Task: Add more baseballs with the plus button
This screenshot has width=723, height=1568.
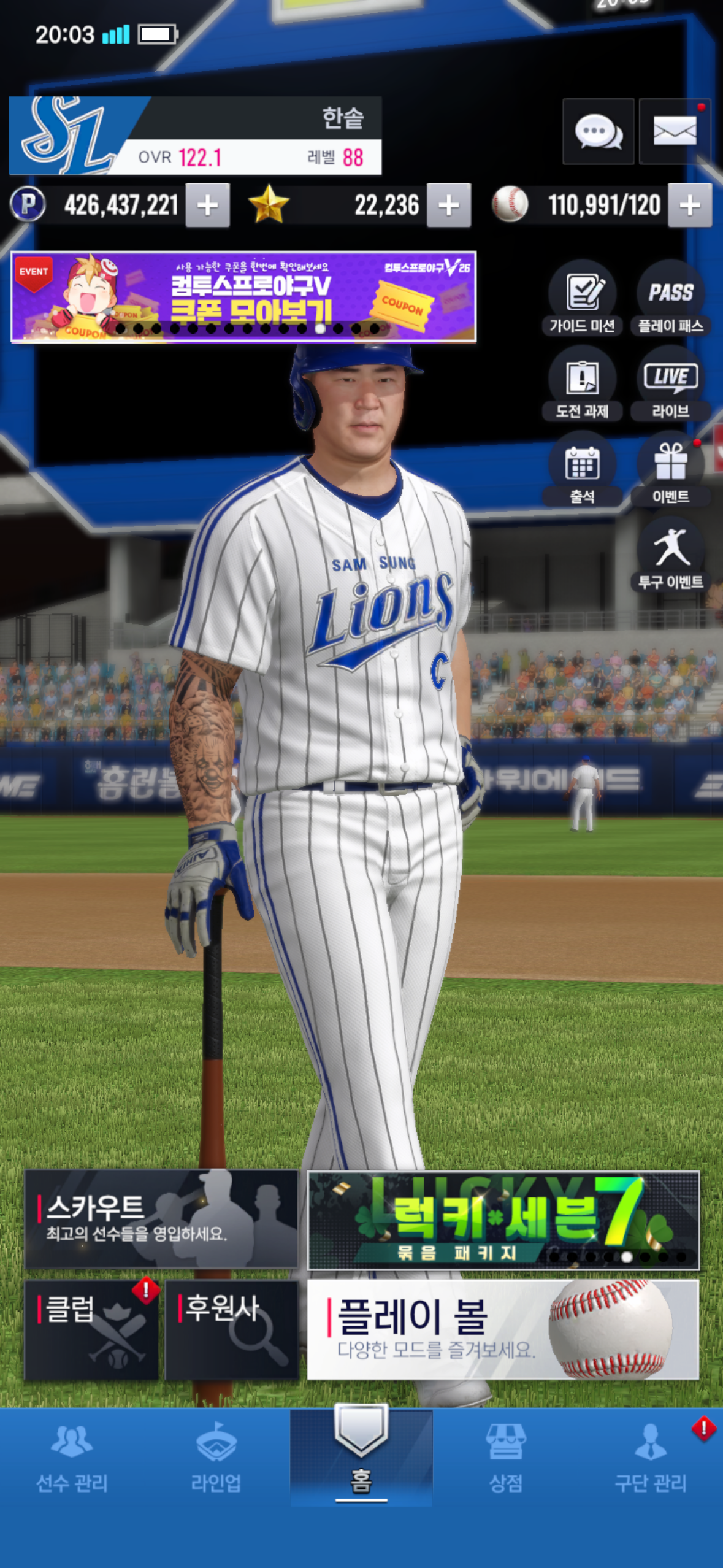Action: point(690,206)
